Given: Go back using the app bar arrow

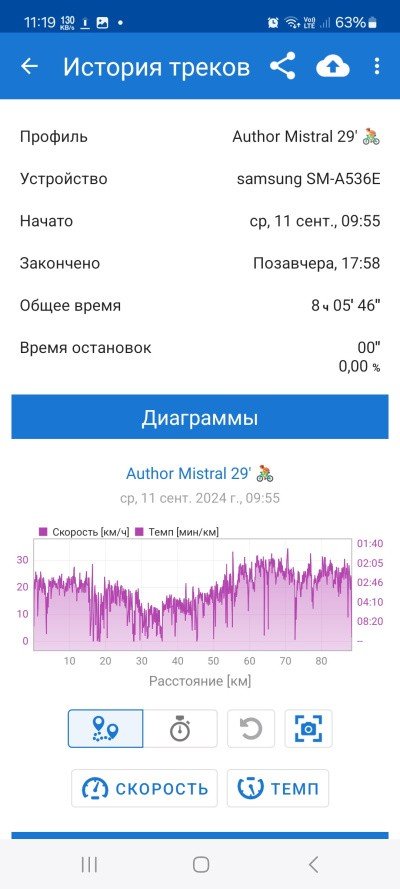Looking at the screenshot, I should 29,67.
